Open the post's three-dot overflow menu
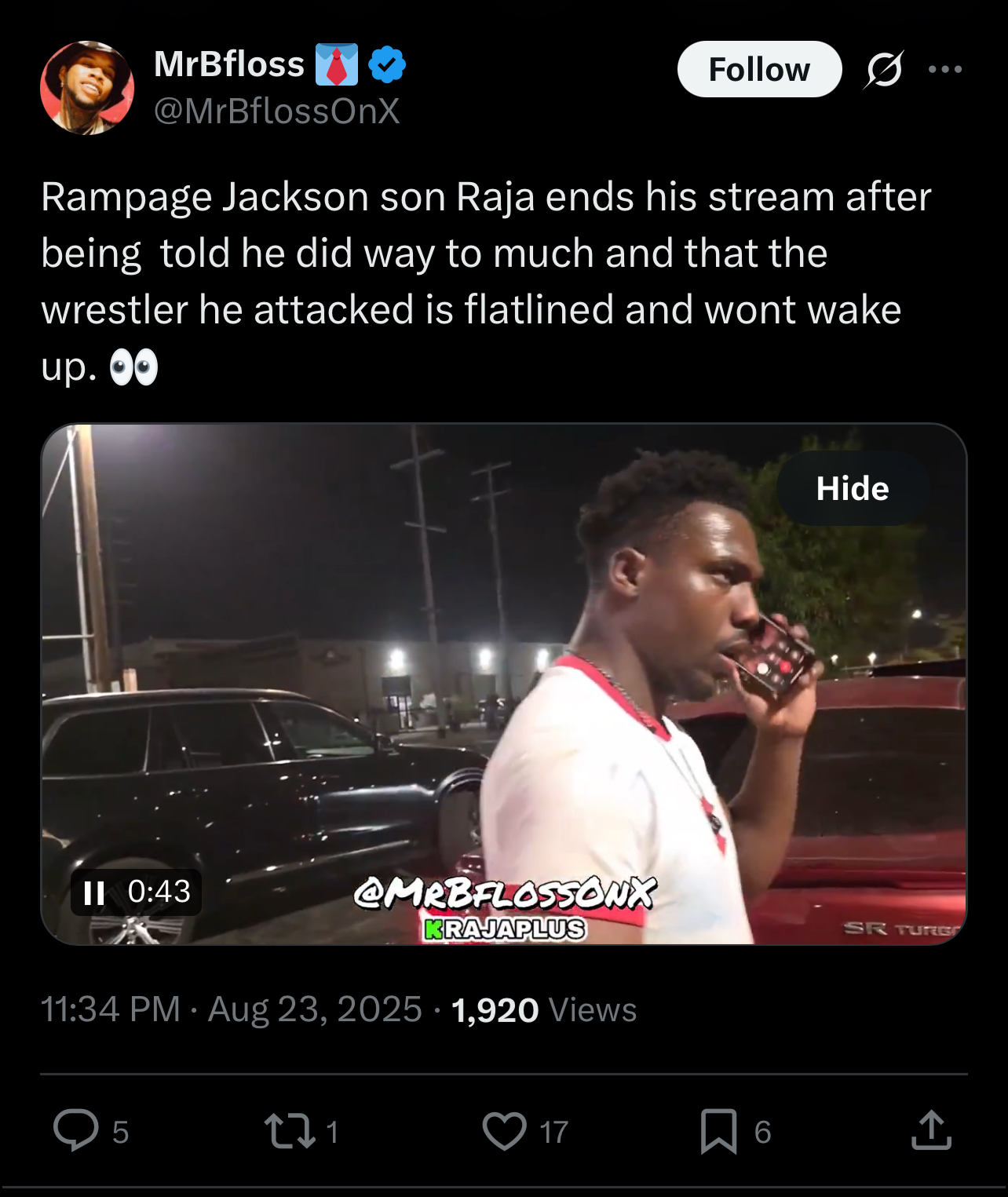The width and height of the screenshot is (1008, 1197). (x=944, y=69)
